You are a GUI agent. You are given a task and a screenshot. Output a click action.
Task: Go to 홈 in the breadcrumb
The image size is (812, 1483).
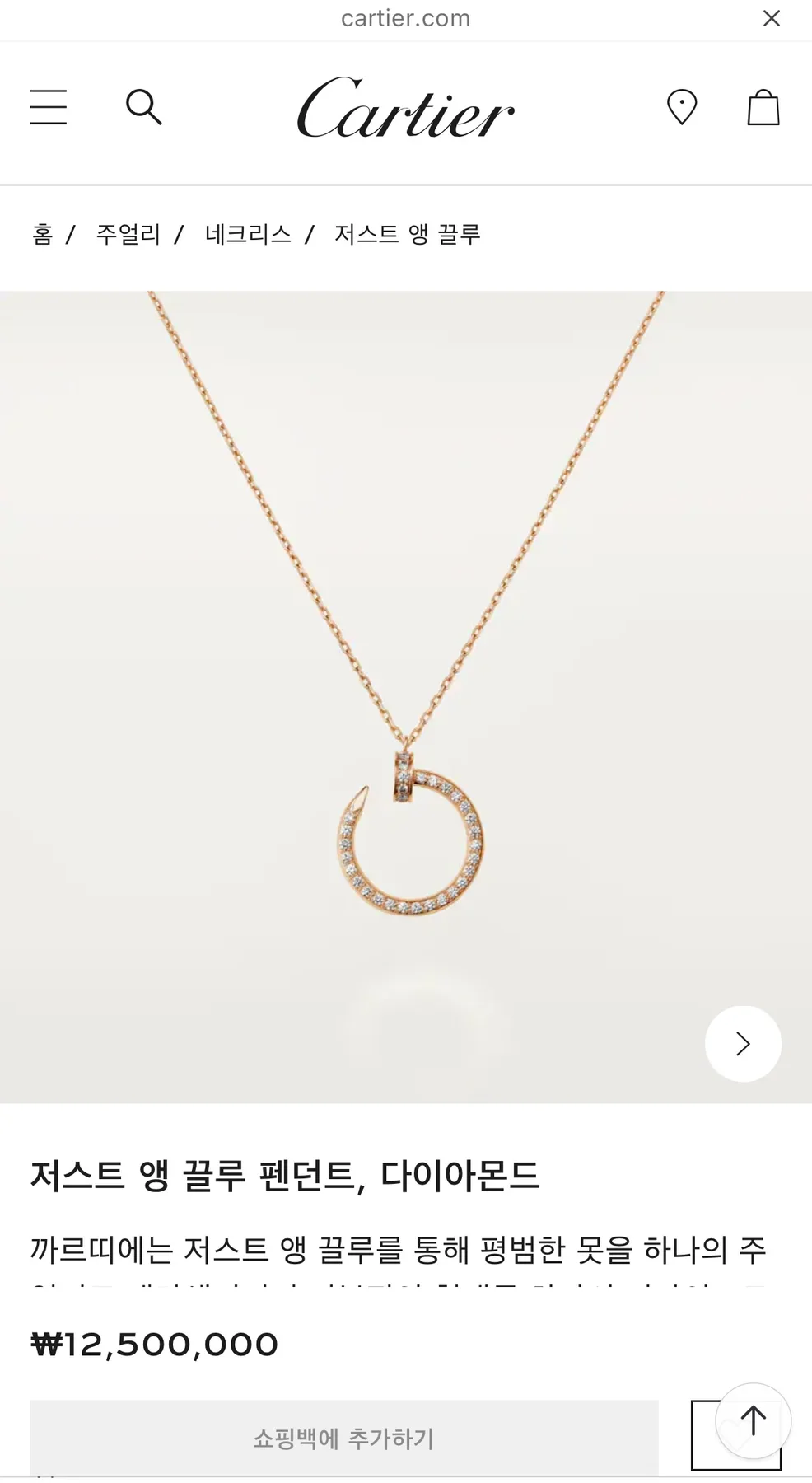43,234
